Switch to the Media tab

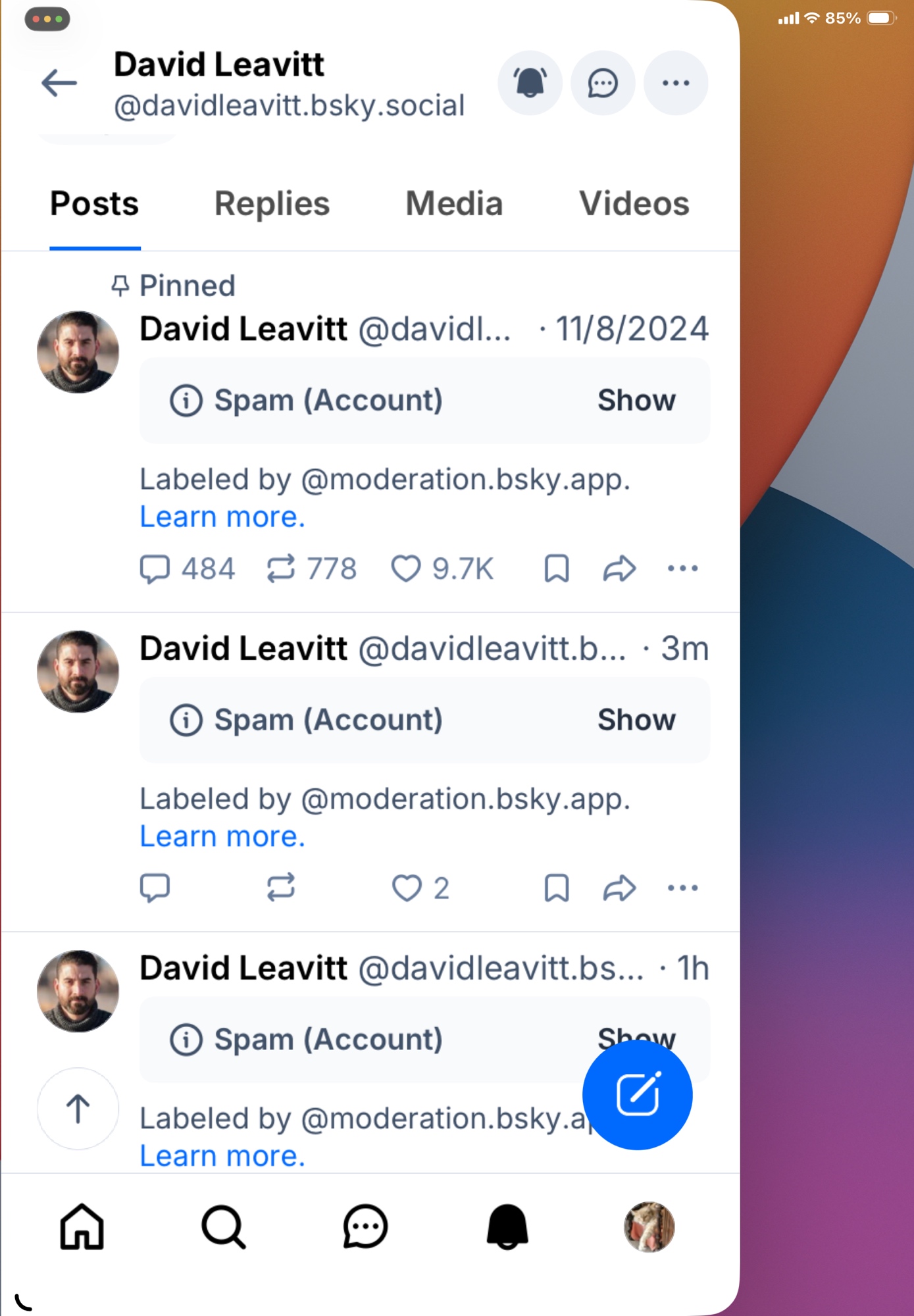pyautogui.click(x=454, y=204)
